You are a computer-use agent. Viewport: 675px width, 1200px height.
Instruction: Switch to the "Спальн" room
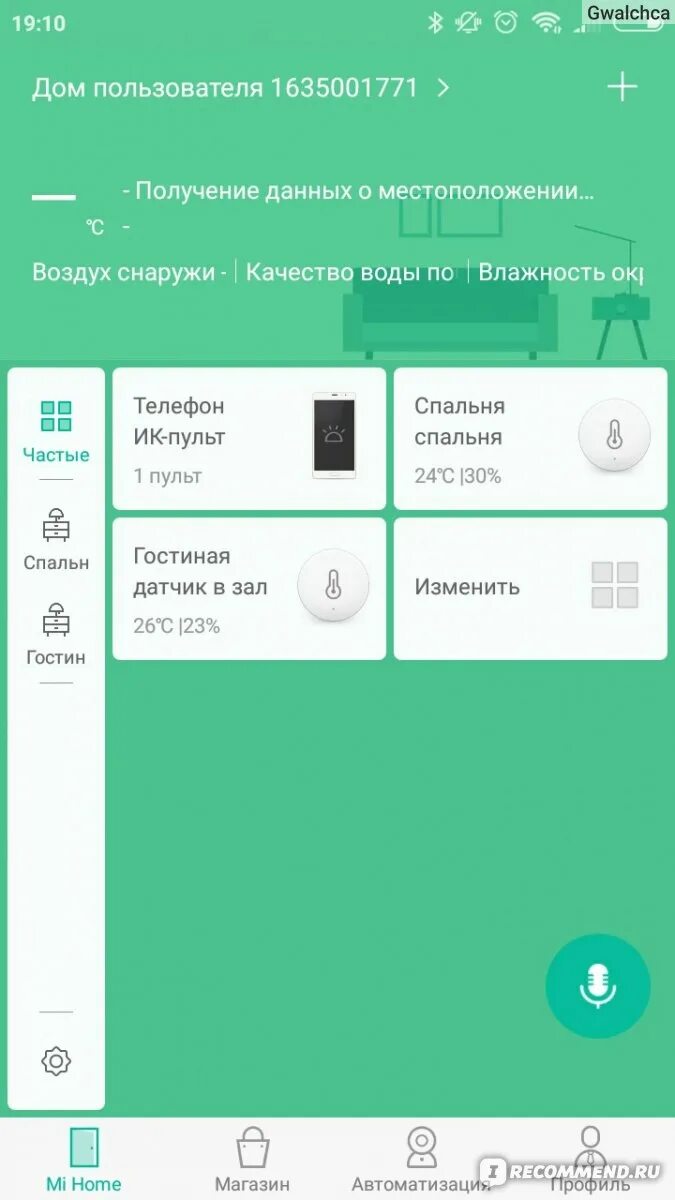(x=56, y=540)
